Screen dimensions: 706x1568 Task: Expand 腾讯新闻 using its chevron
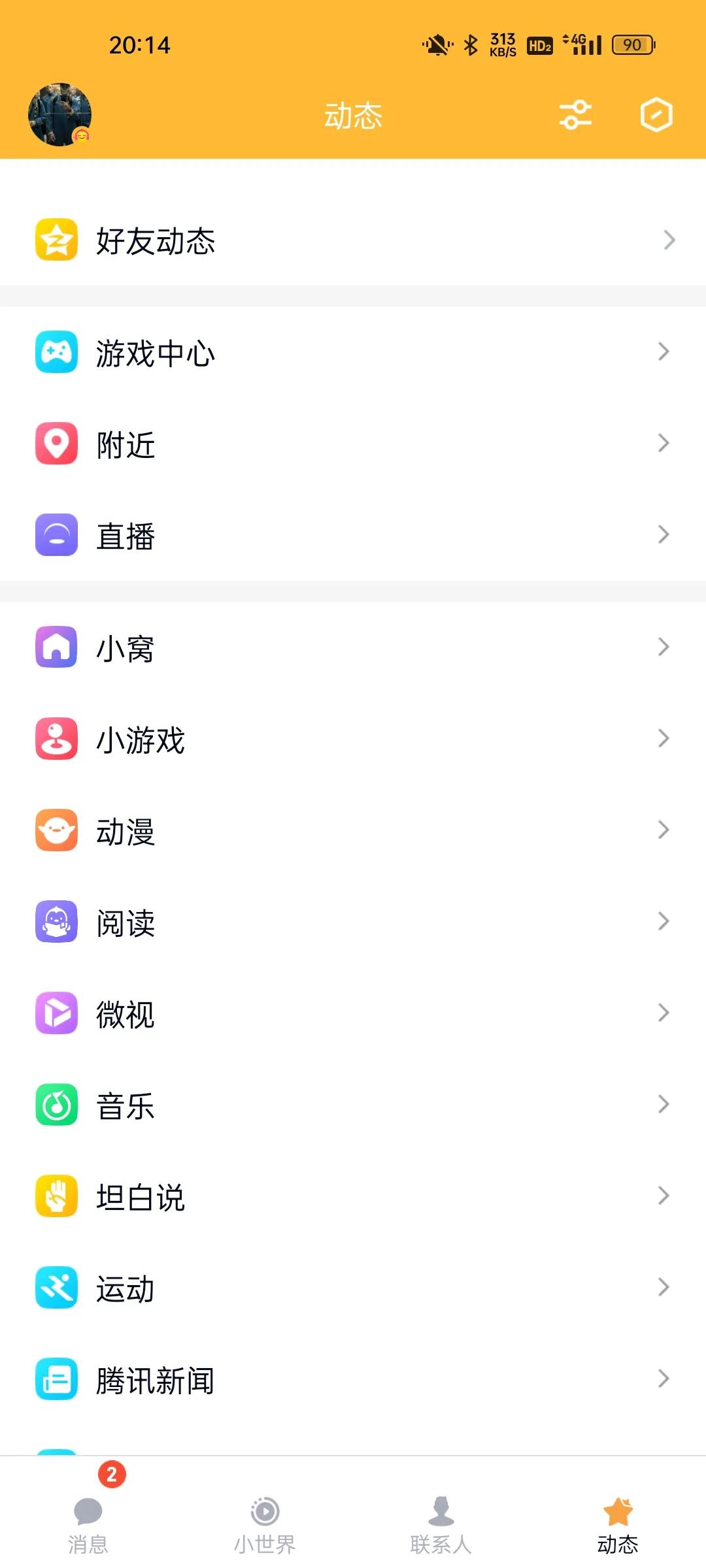click(665, 1380)
